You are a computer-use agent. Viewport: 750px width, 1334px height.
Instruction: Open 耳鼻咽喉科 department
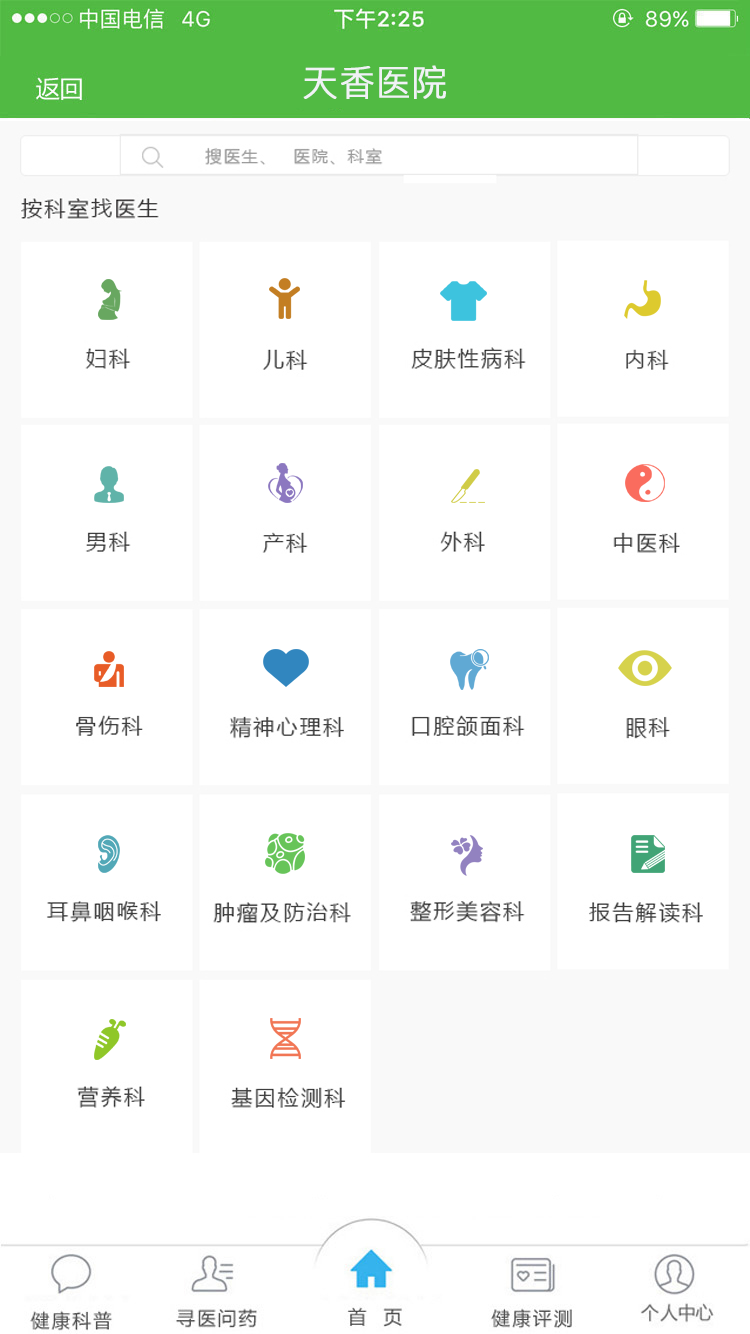(x=107, y=882)
